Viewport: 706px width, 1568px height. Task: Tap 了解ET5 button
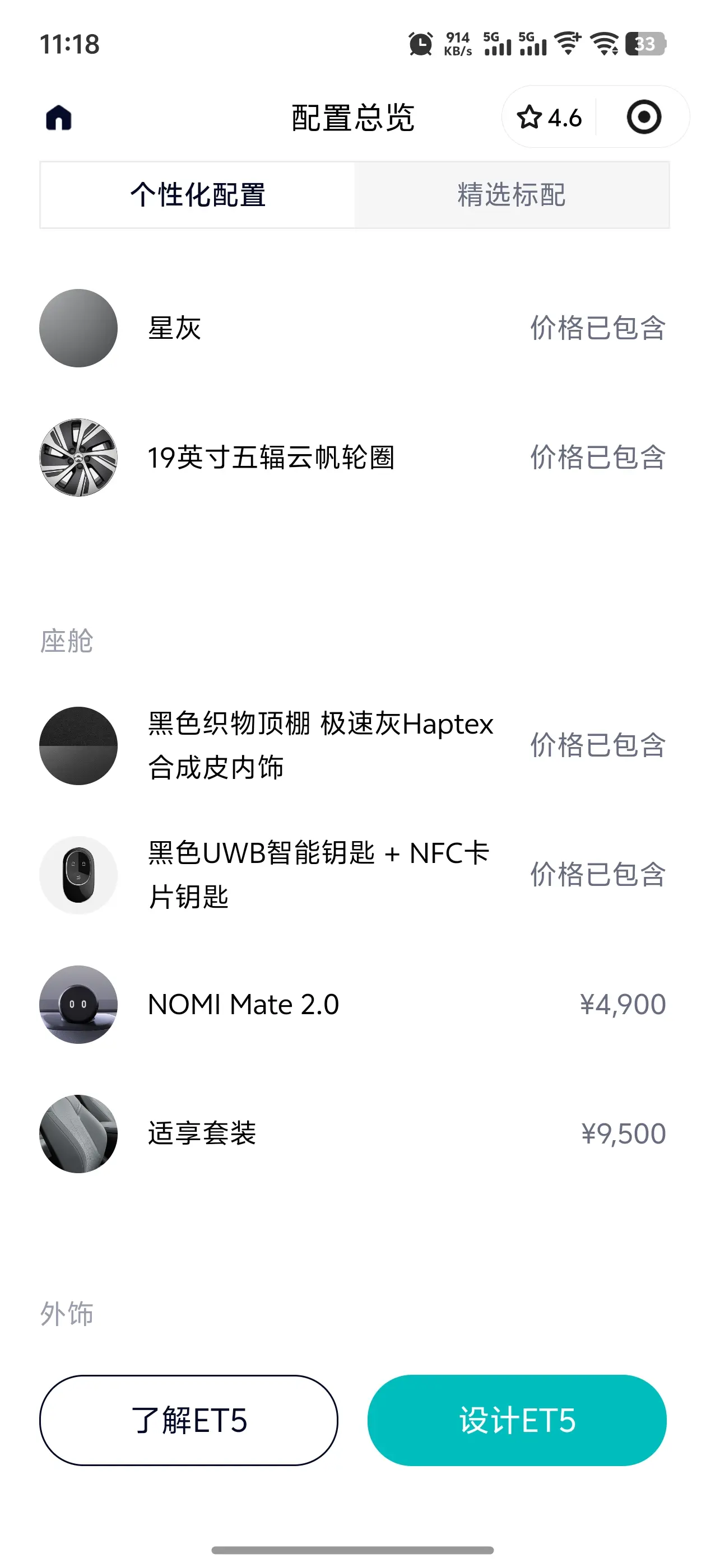click(189, 1420)
